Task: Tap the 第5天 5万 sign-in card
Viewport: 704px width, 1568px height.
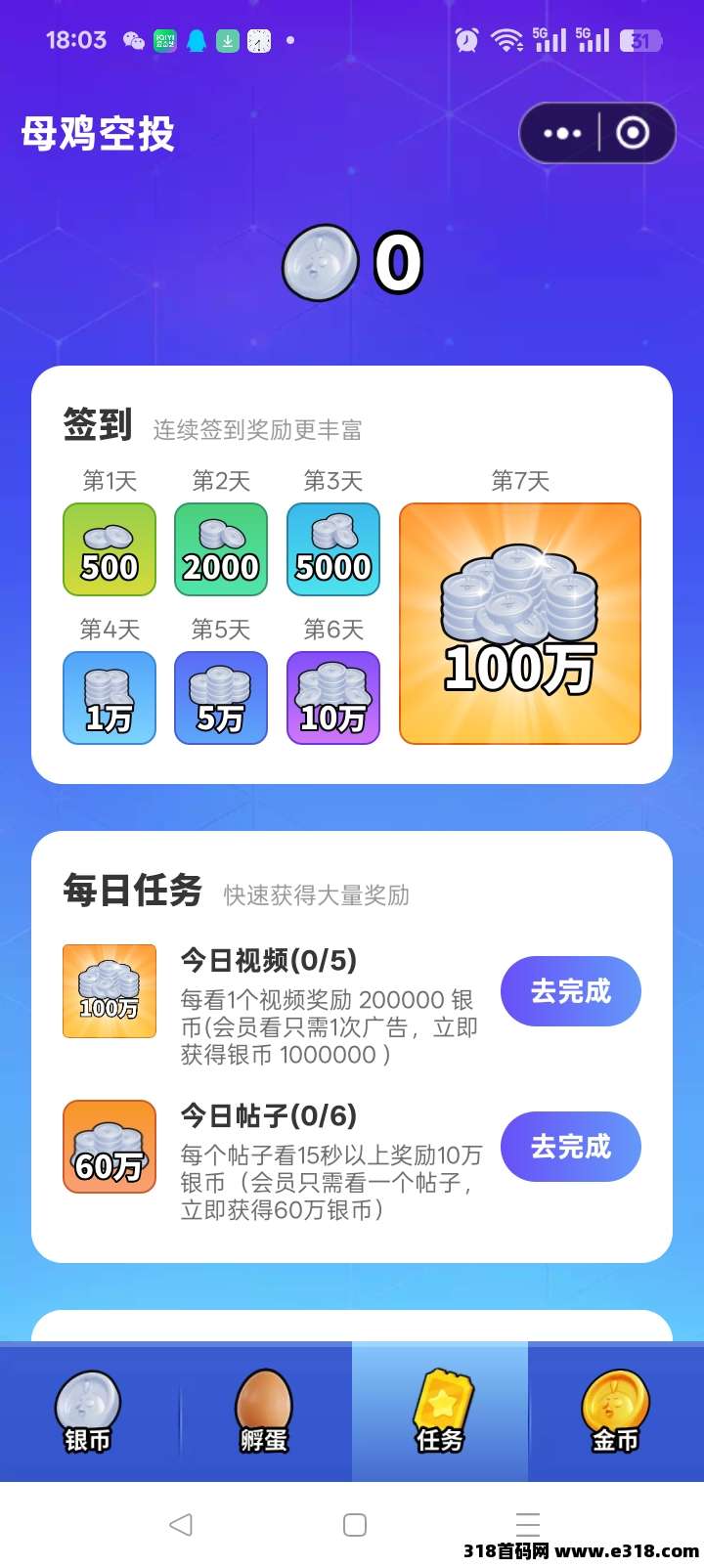Action: [221, 698]
